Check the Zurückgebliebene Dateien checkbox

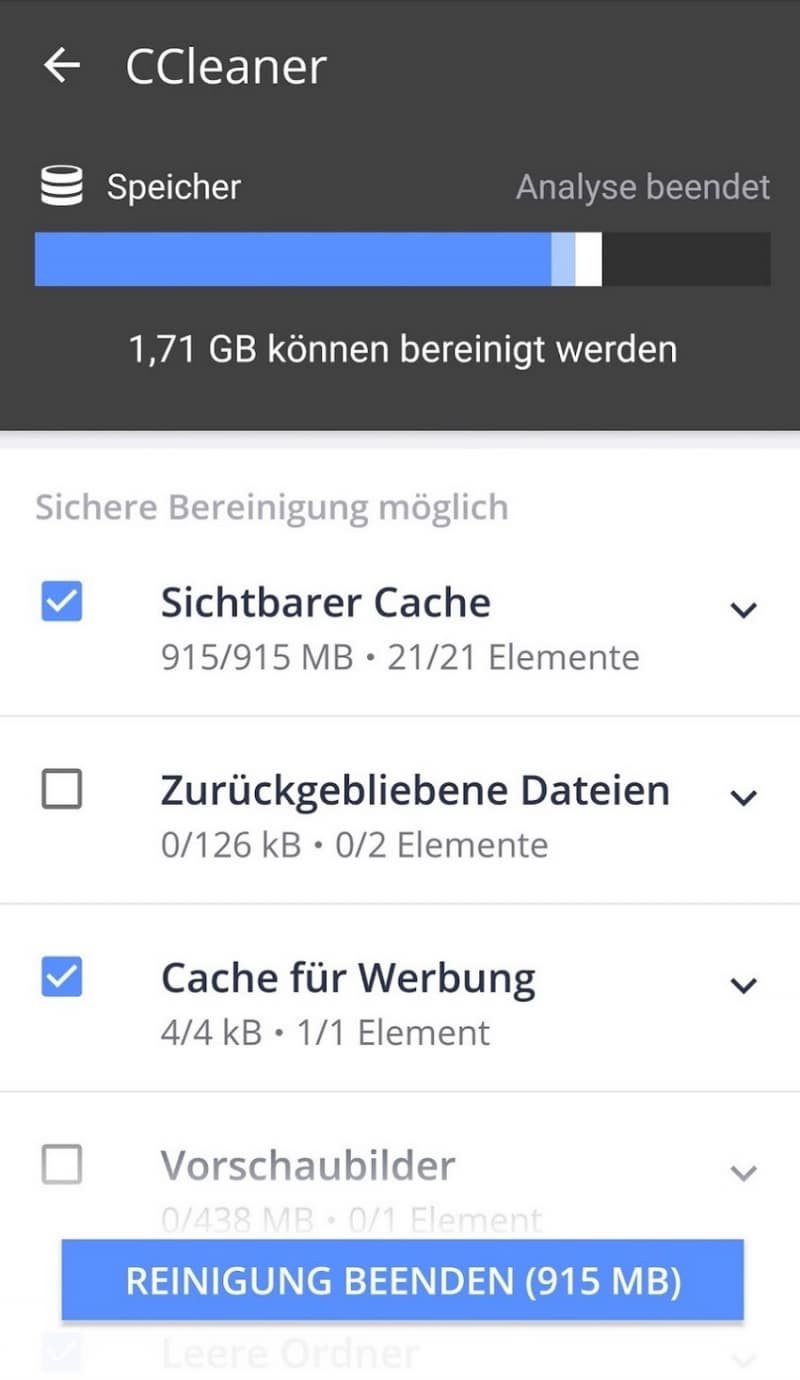pos(62,790)
